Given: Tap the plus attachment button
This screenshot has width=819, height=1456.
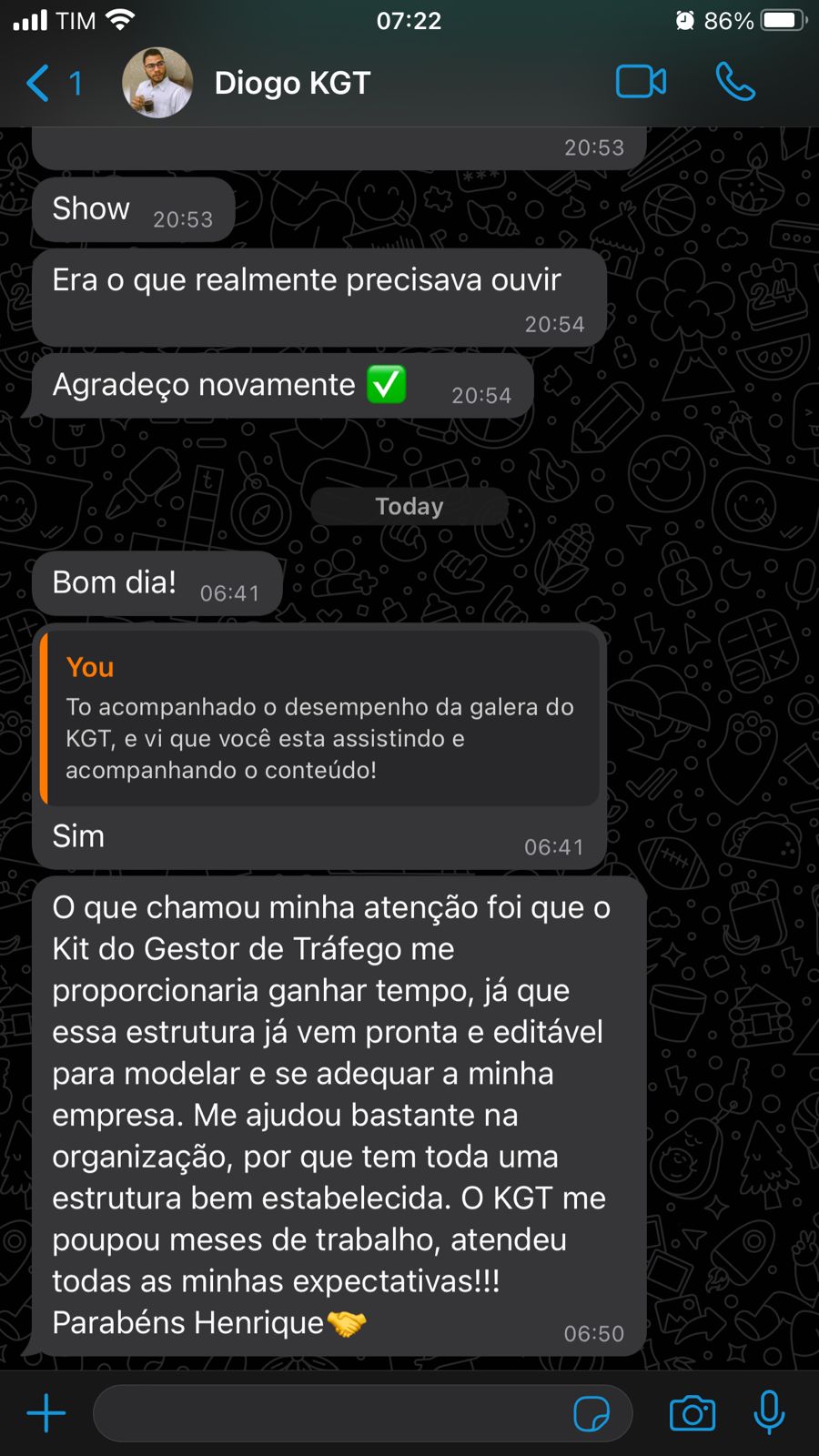Looking at the screenshot, I should (x=45, y=1413).
